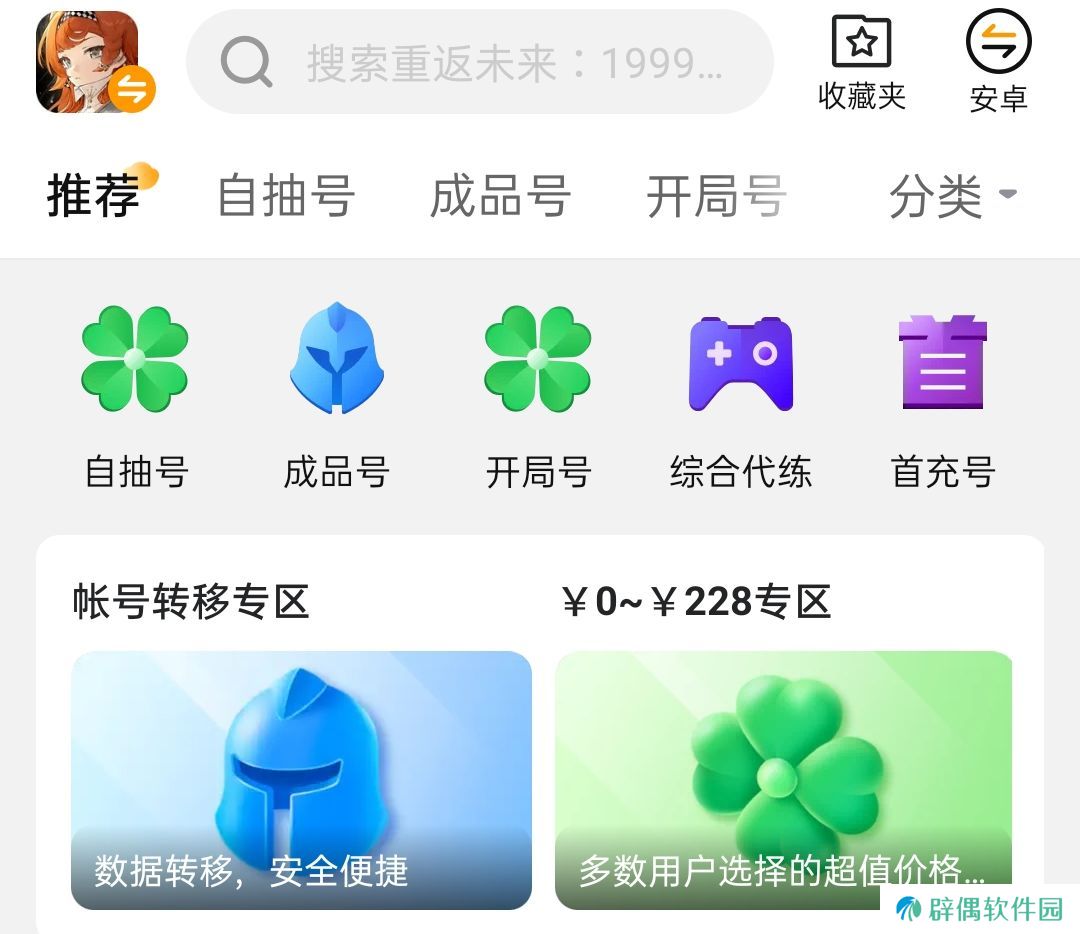This screenshot has height=934, width=1080.
Task: Open the search box for 重返未来：1999
Action: click(x=480, y=62)
